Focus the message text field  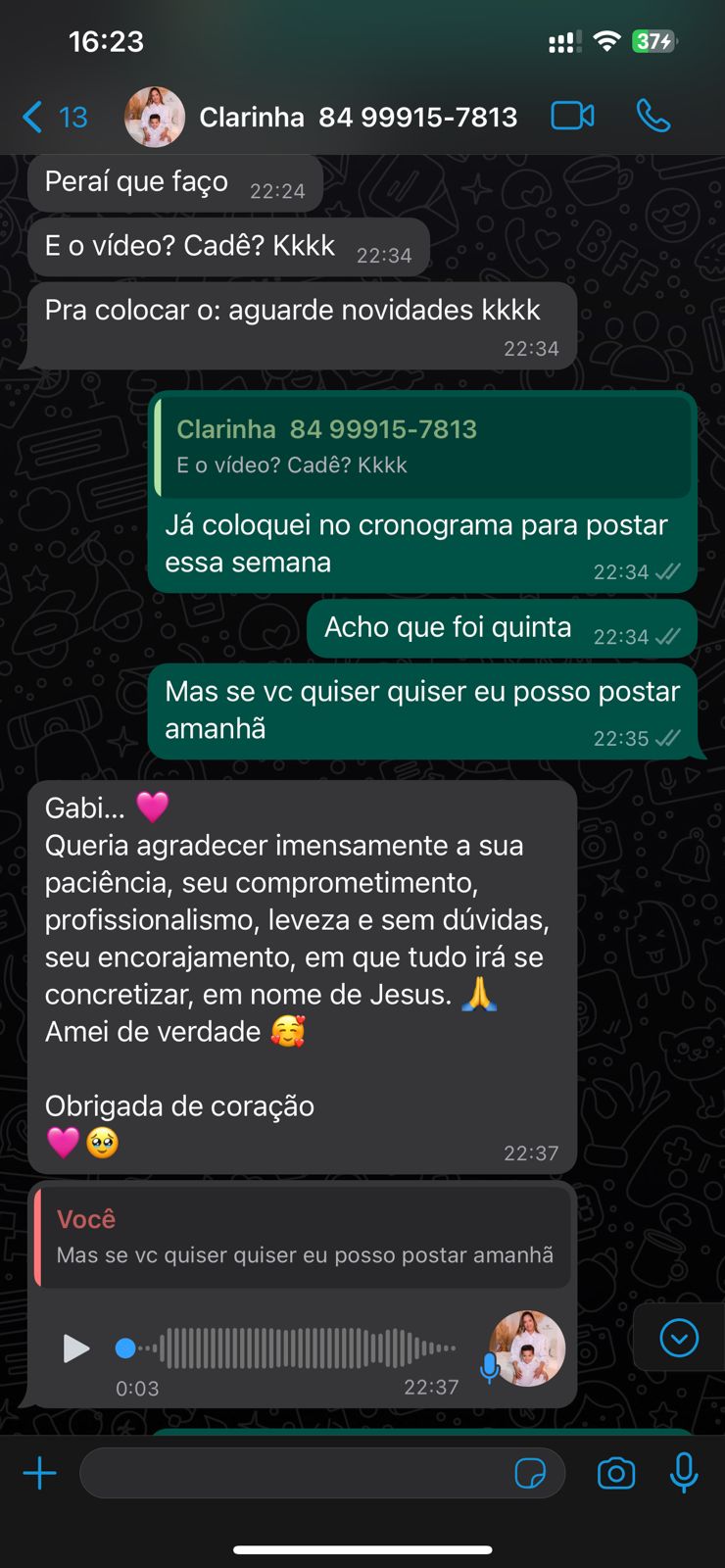[x=294, y=1473]
